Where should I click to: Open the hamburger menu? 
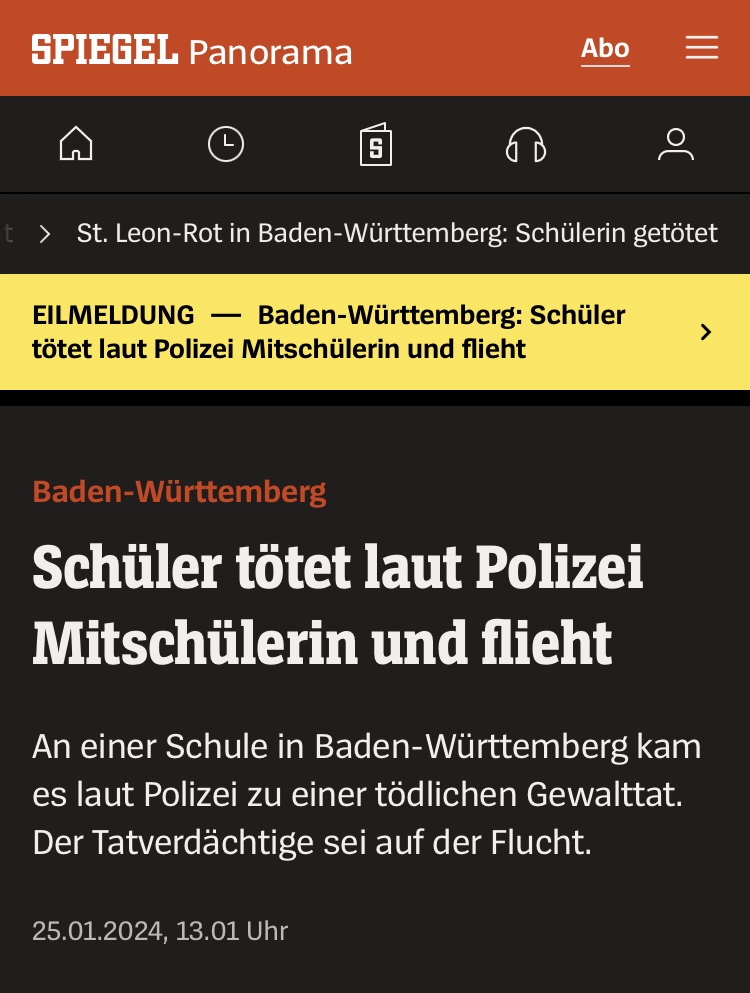[x=701, y=48]
